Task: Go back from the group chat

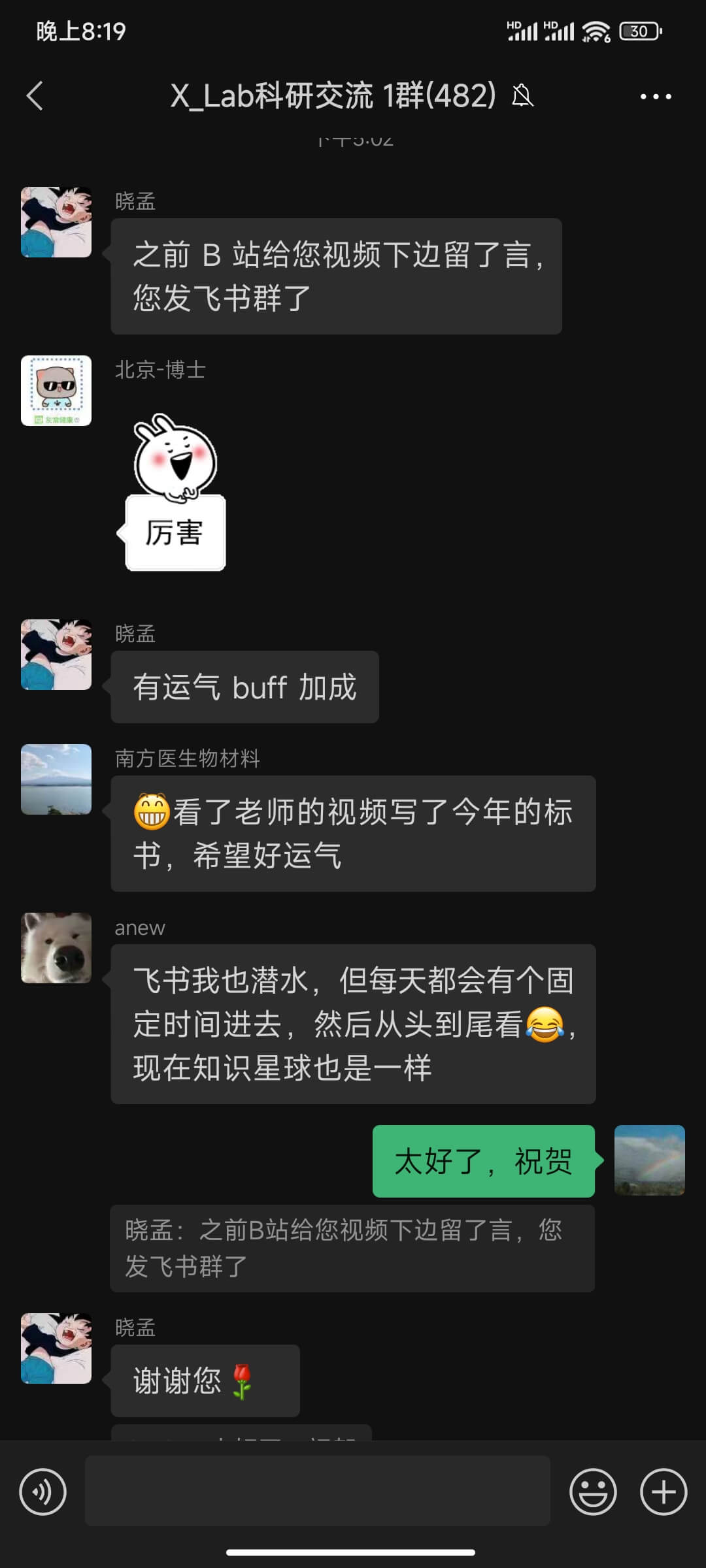Action: click(x=35, y=96)
